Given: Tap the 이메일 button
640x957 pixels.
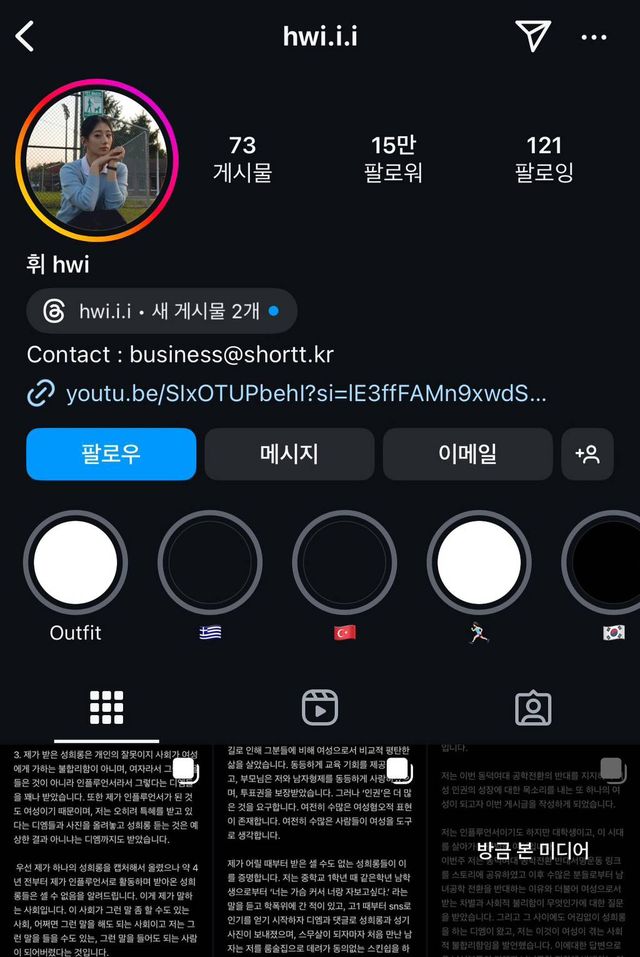Looking at the screenshot, I should point(467,454).
